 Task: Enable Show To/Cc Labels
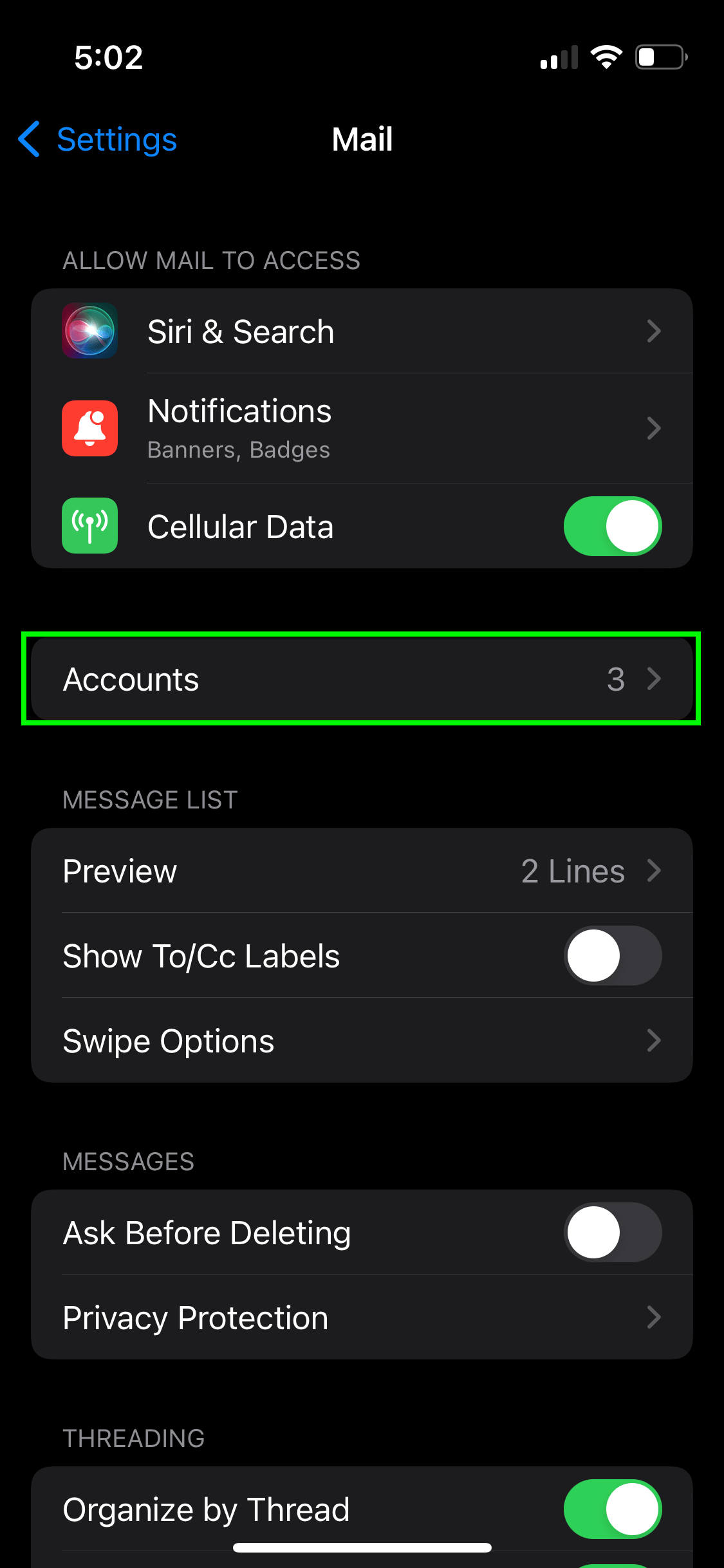point(612,957)
